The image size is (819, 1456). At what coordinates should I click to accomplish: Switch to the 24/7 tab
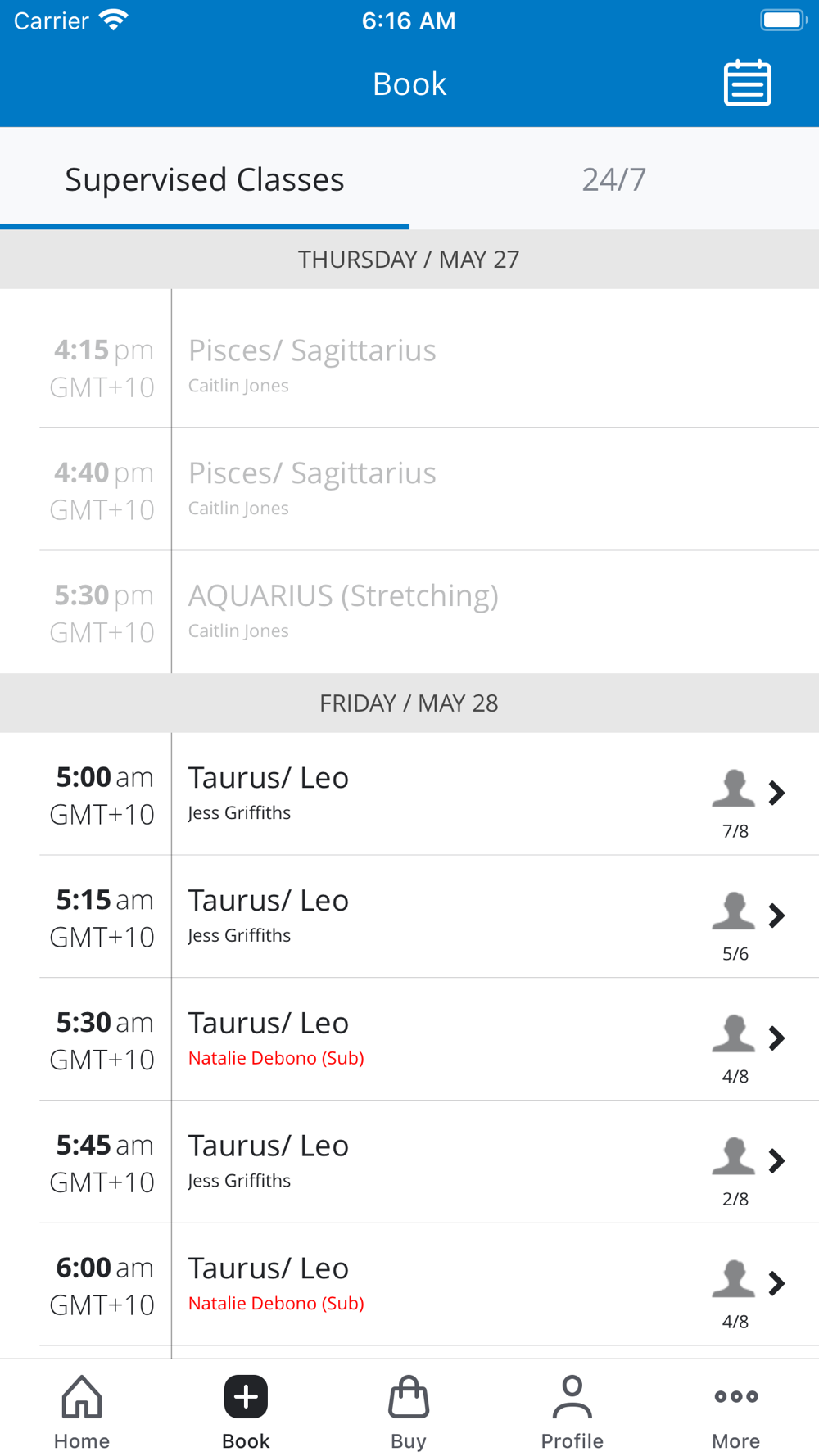pos(614,179)
